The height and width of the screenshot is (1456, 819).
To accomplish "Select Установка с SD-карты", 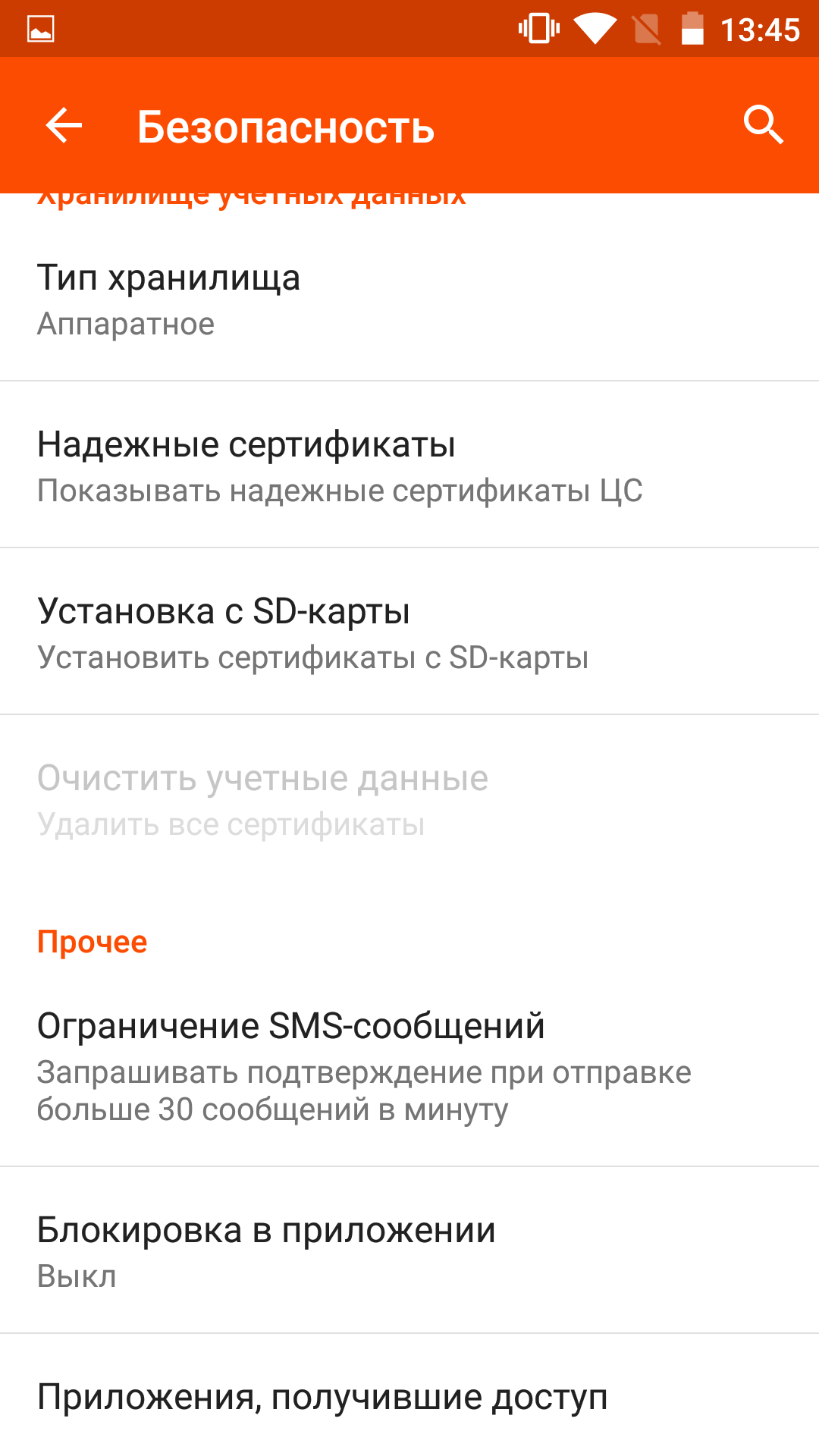I will tap(409, 632).
